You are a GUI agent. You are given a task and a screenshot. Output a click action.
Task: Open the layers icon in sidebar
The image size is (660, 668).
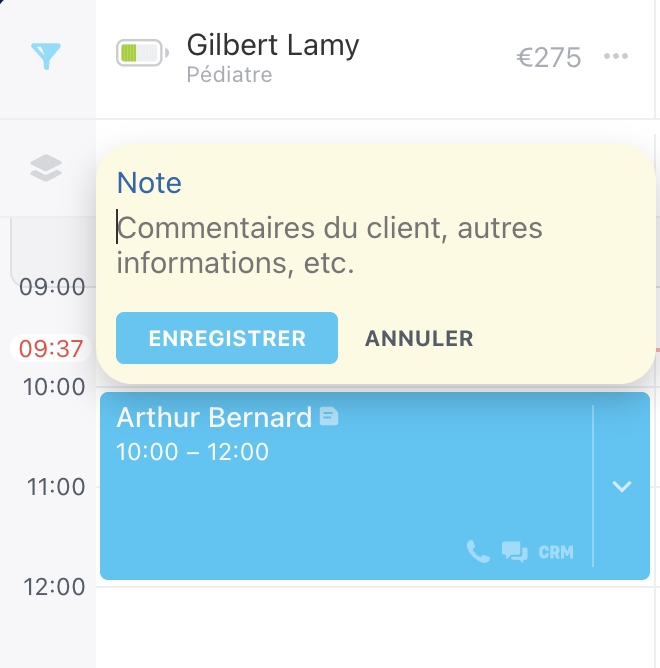point(46,169)
